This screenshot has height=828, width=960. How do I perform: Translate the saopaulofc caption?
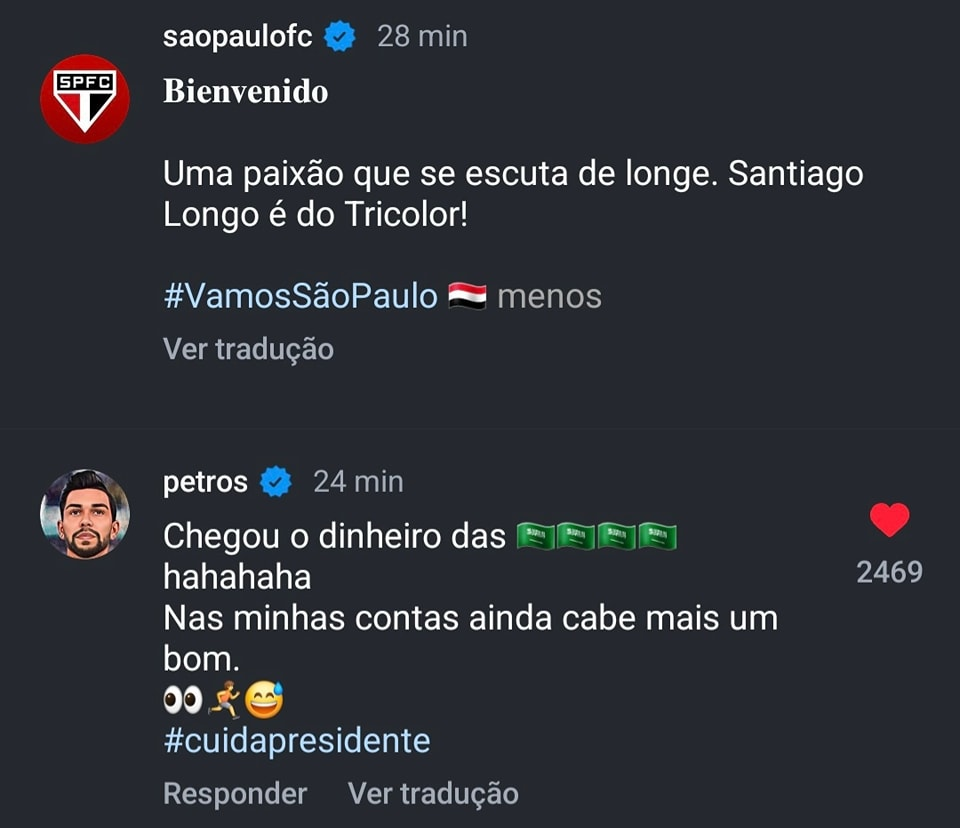(248, 349)
